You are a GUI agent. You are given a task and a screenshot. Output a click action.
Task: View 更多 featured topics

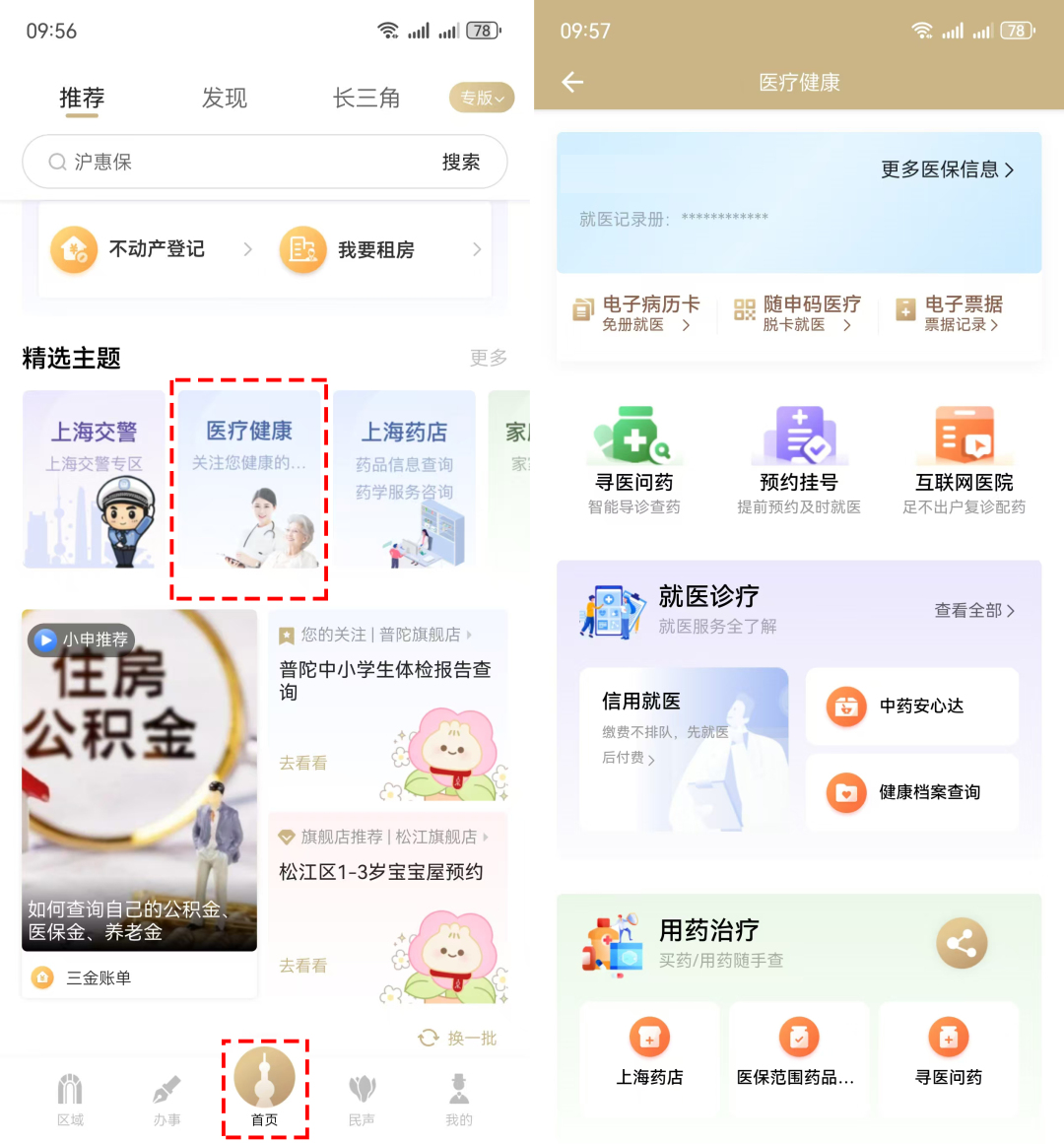488,358
